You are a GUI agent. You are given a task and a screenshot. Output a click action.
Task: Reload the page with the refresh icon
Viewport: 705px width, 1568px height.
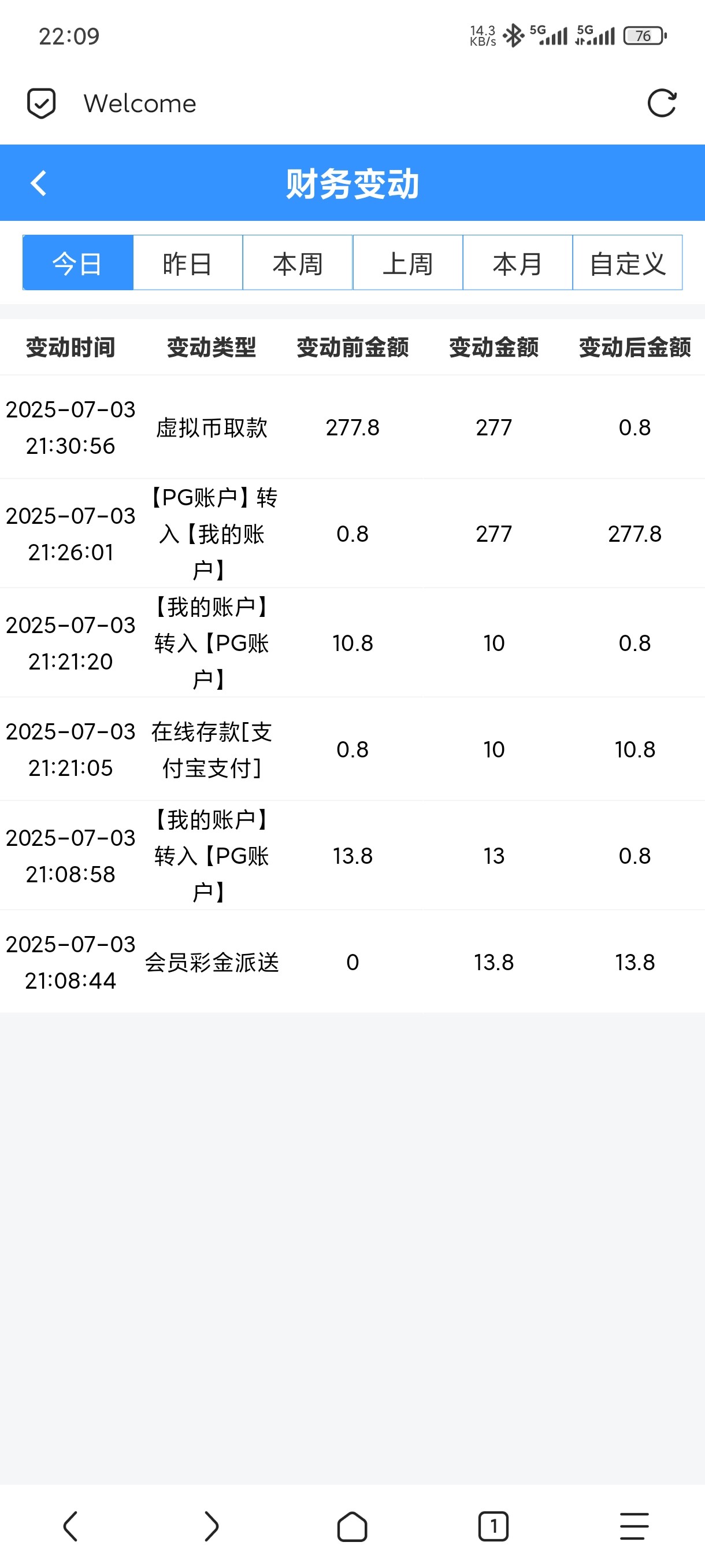(662, 103)
